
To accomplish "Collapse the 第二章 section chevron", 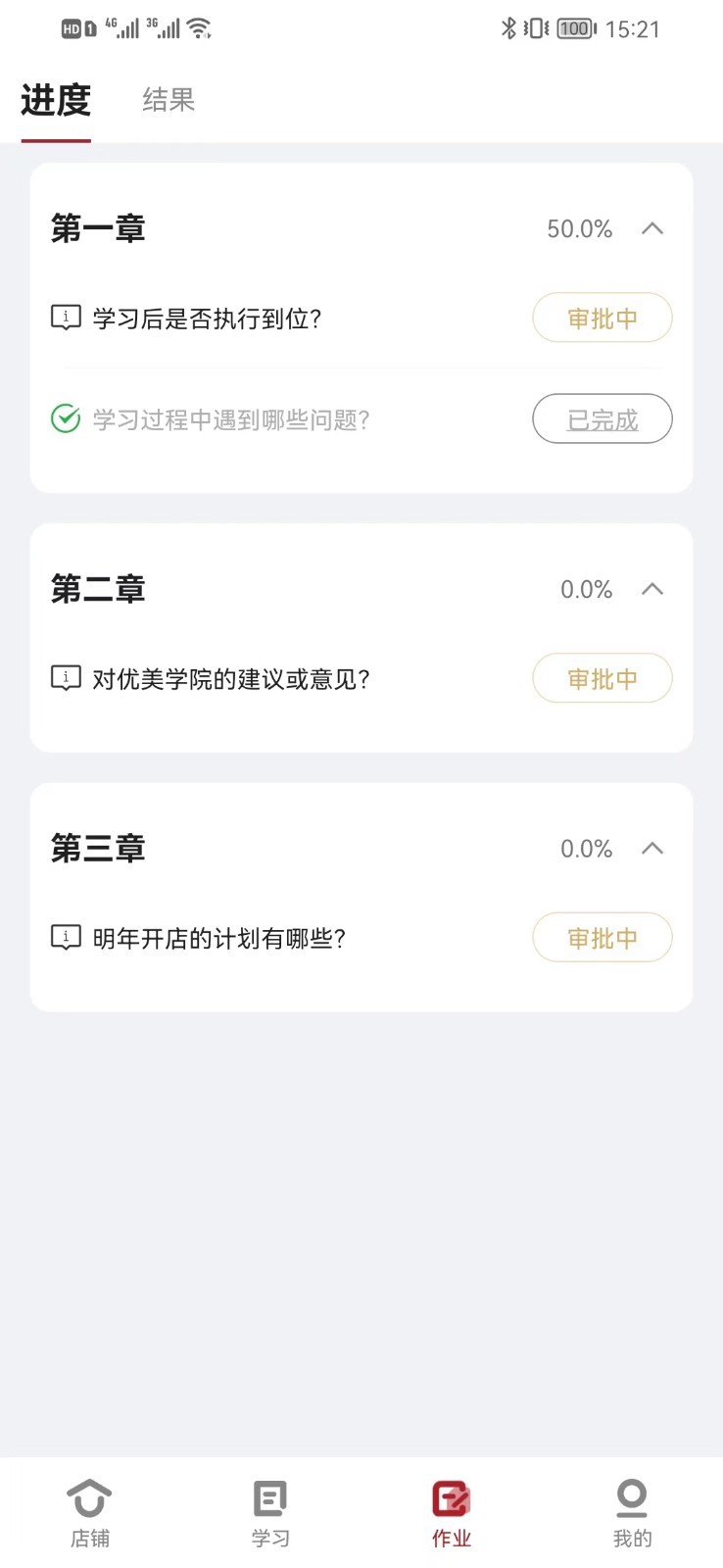I will coord(652,589).
